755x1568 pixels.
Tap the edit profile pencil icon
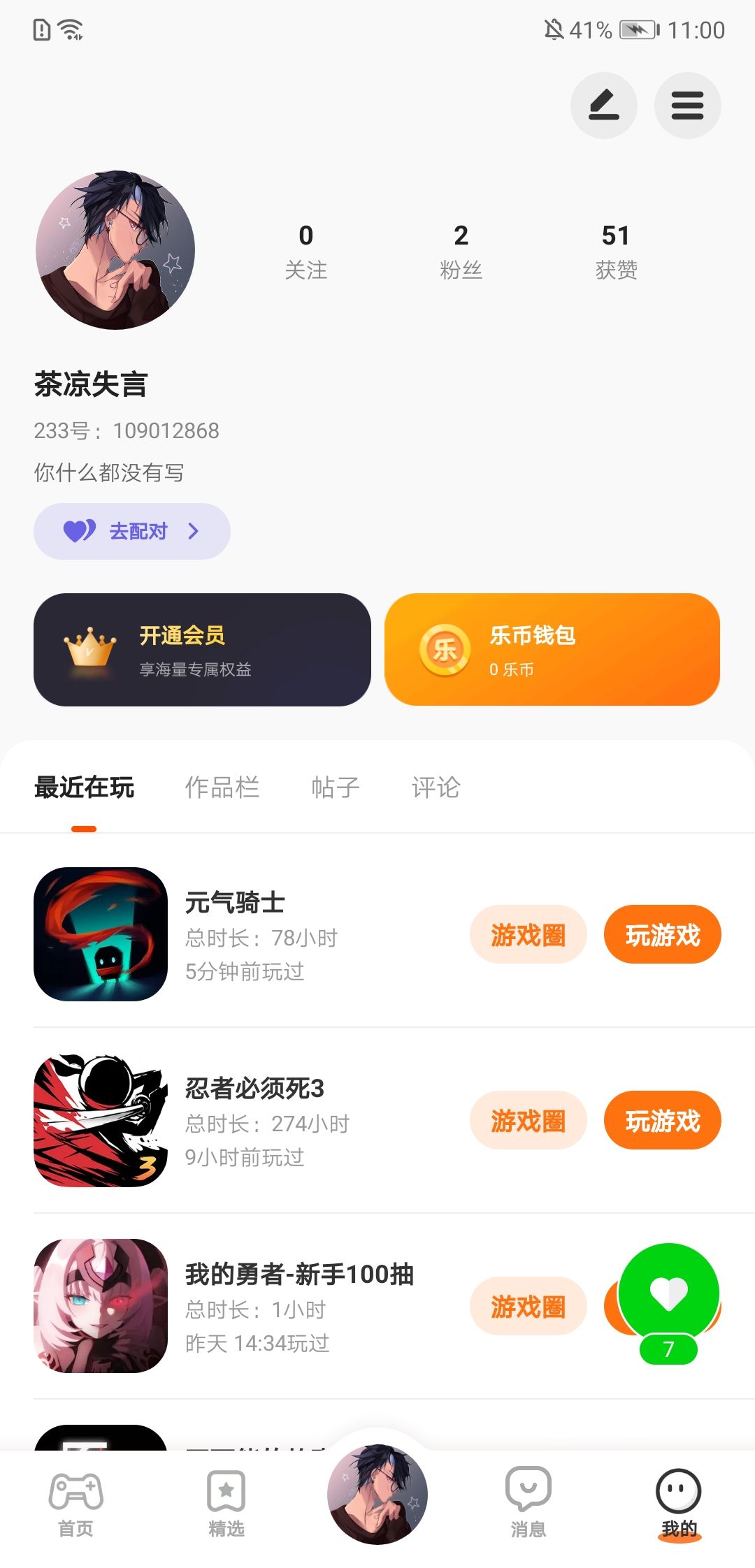[x=603, y=106]
